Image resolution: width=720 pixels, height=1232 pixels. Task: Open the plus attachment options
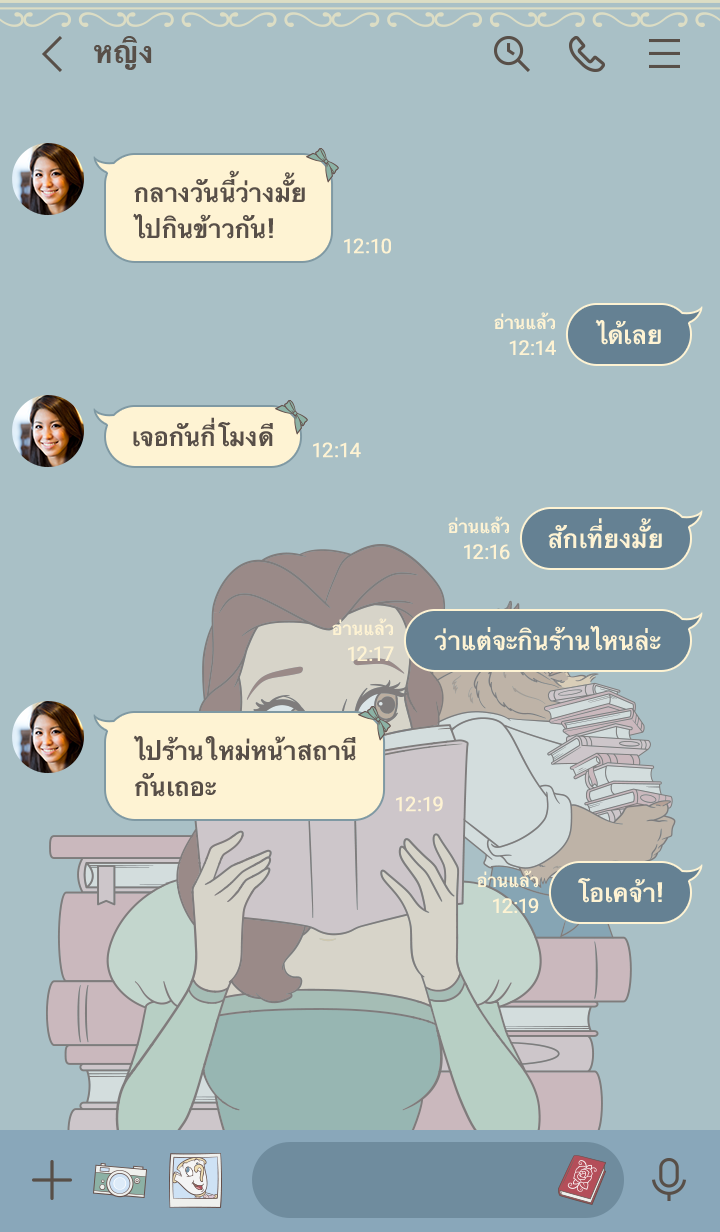click(52, 1181)
